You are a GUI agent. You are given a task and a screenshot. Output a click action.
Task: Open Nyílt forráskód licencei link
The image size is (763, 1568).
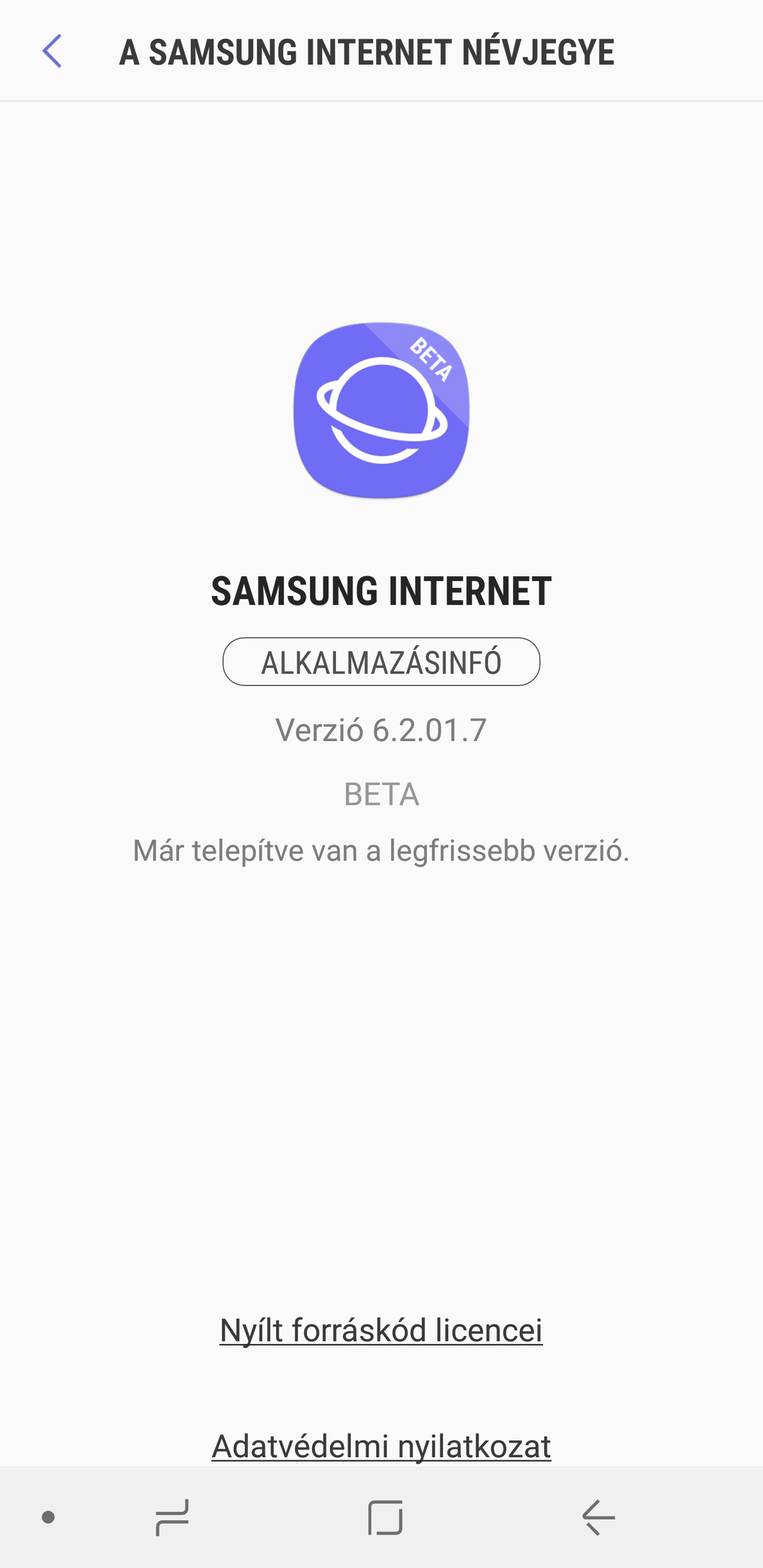tap(381, 1331)
